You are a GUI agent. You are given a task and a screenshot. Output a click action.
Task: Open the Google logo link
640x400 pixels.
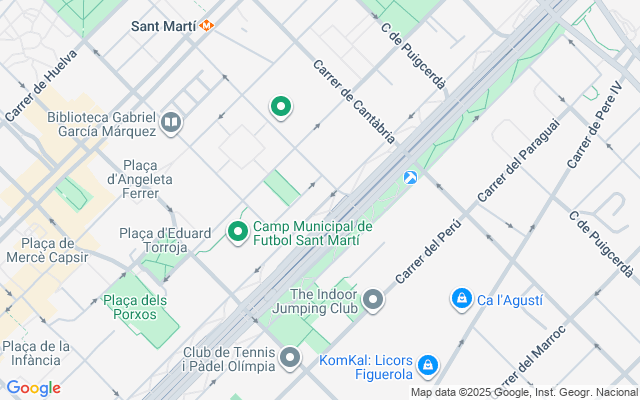33,388
